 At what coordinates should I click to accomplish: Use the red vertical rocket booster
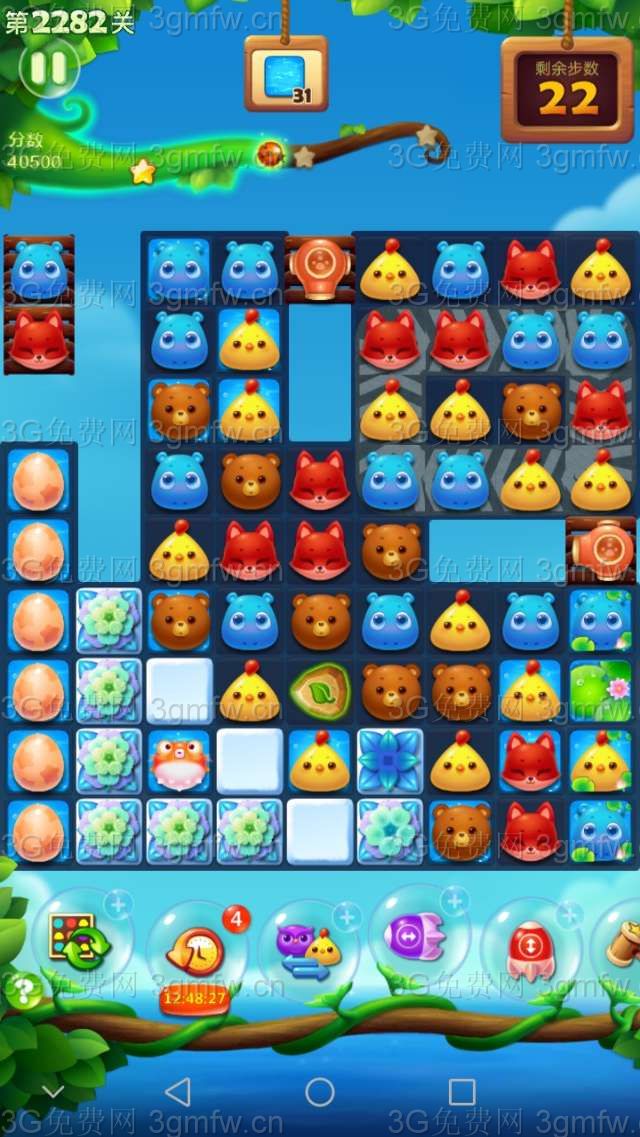coord(530,946)
